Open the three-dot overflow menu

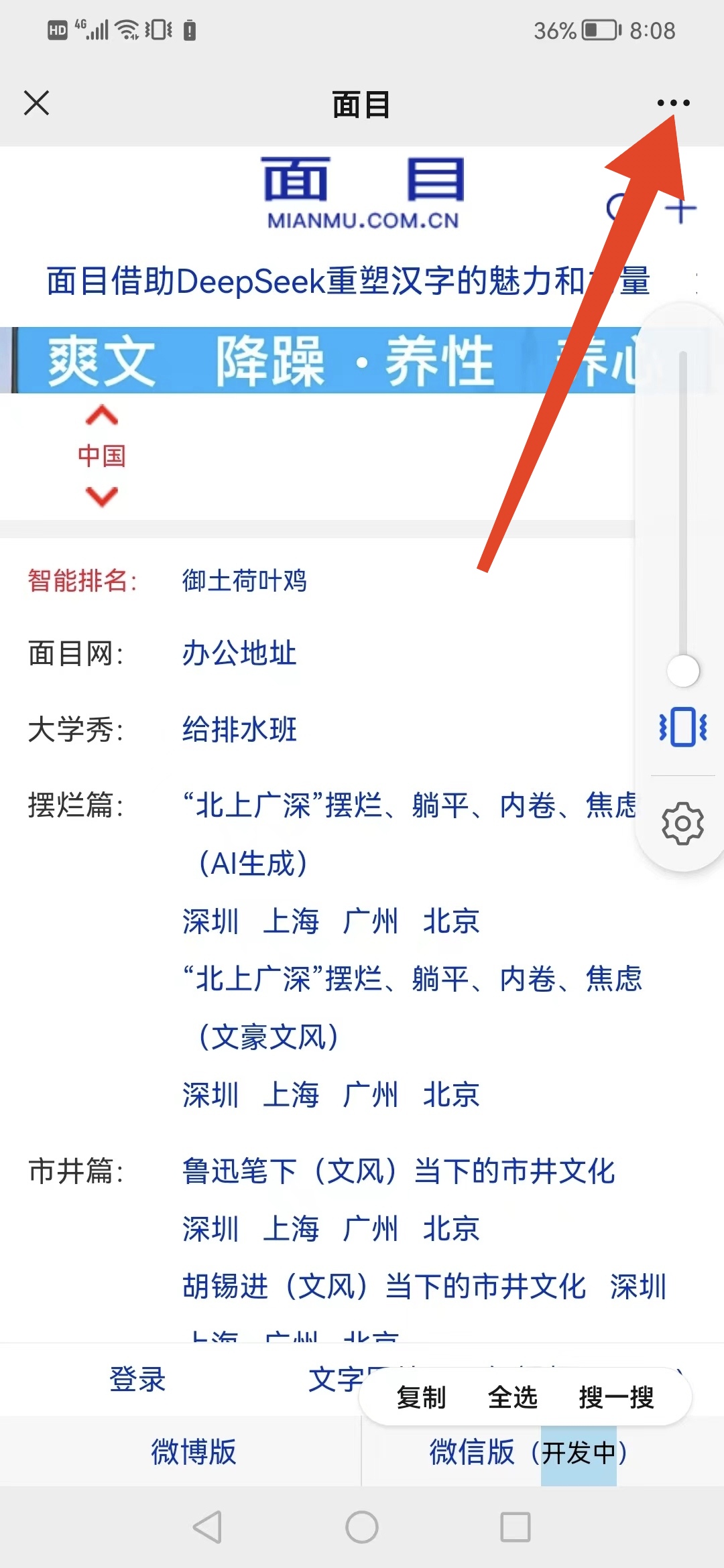click(x=673, y=103)
